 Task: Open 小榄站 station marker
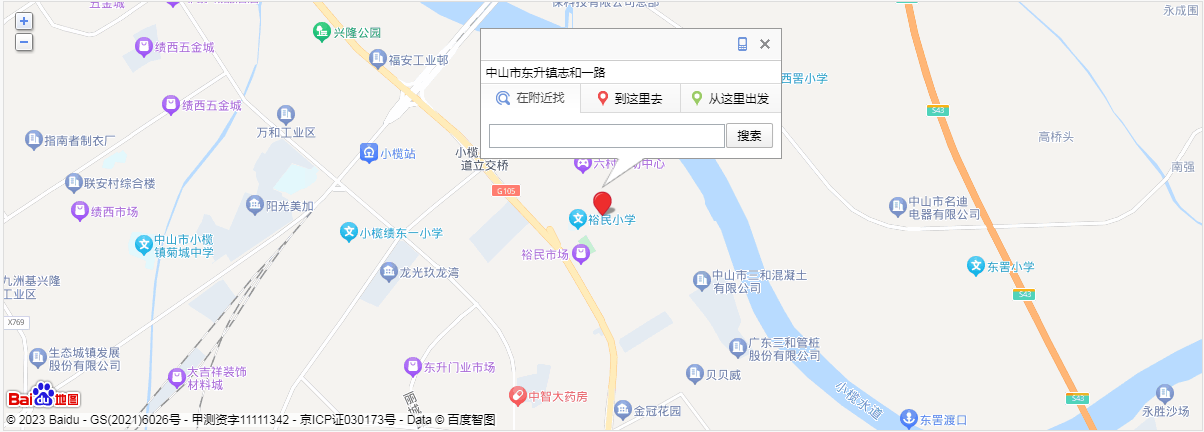click(x=369, y=153)
